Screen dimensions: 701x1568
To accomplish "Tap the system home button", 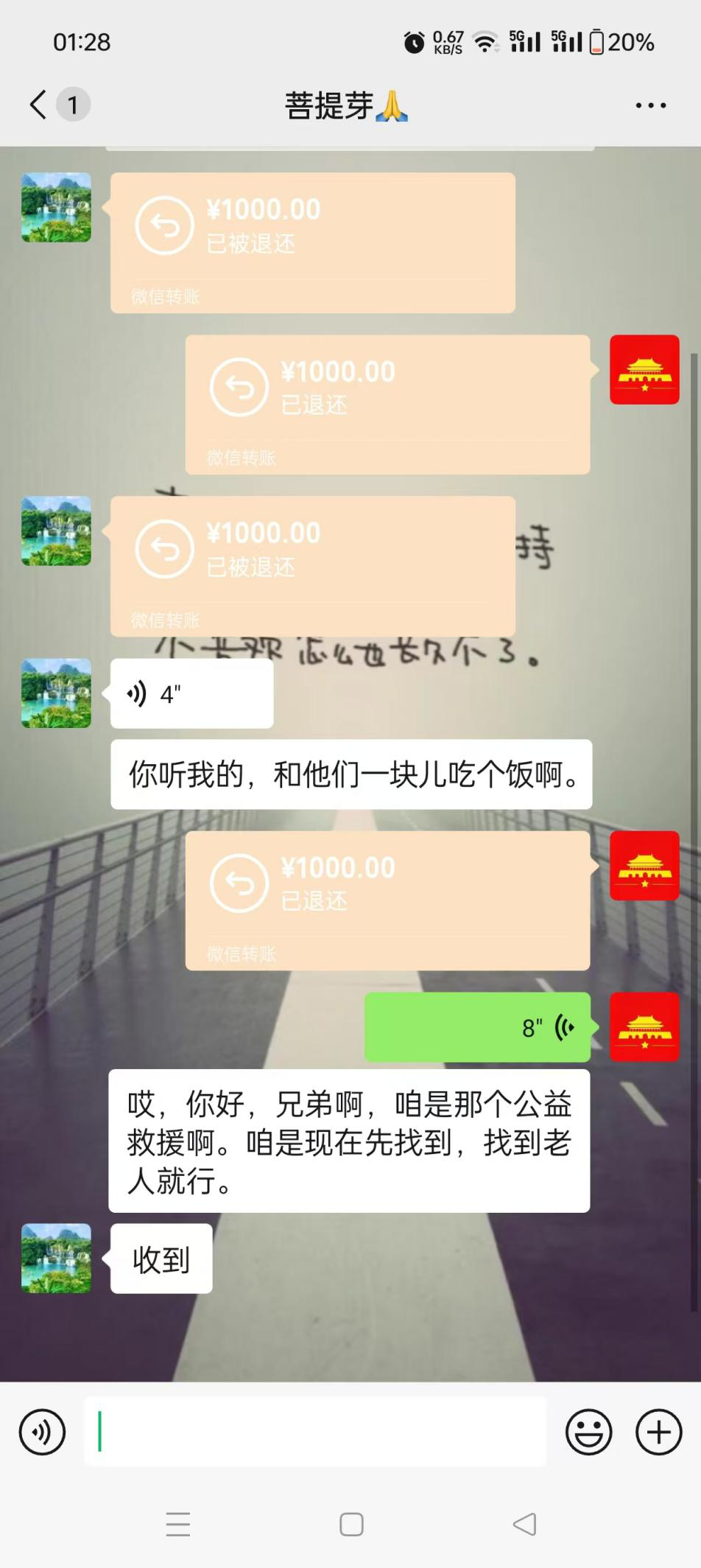I will pyautogui.click(x=351, y=1525).
